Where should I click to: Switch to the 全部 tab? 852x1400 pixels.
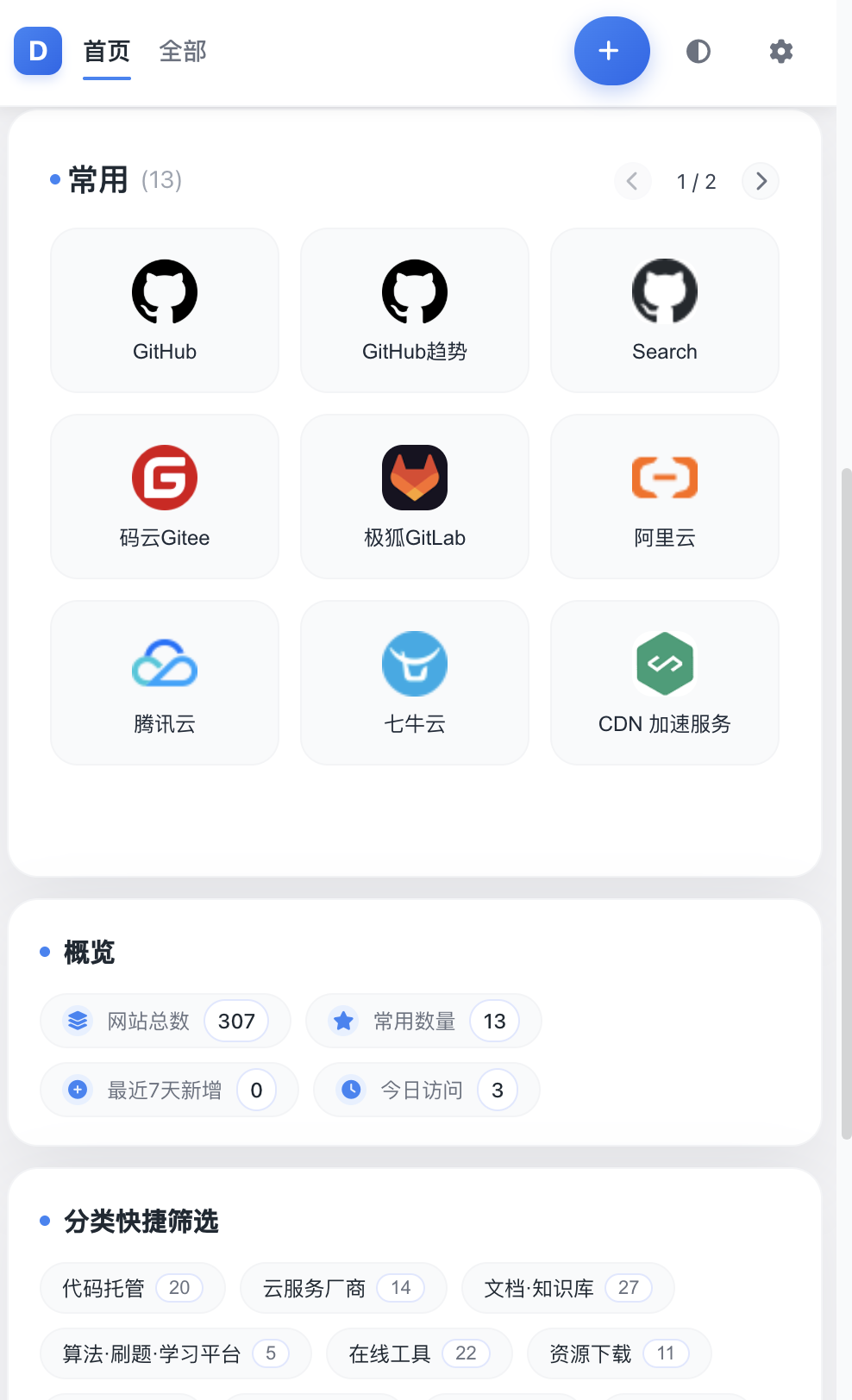click(x=183, y=52)
